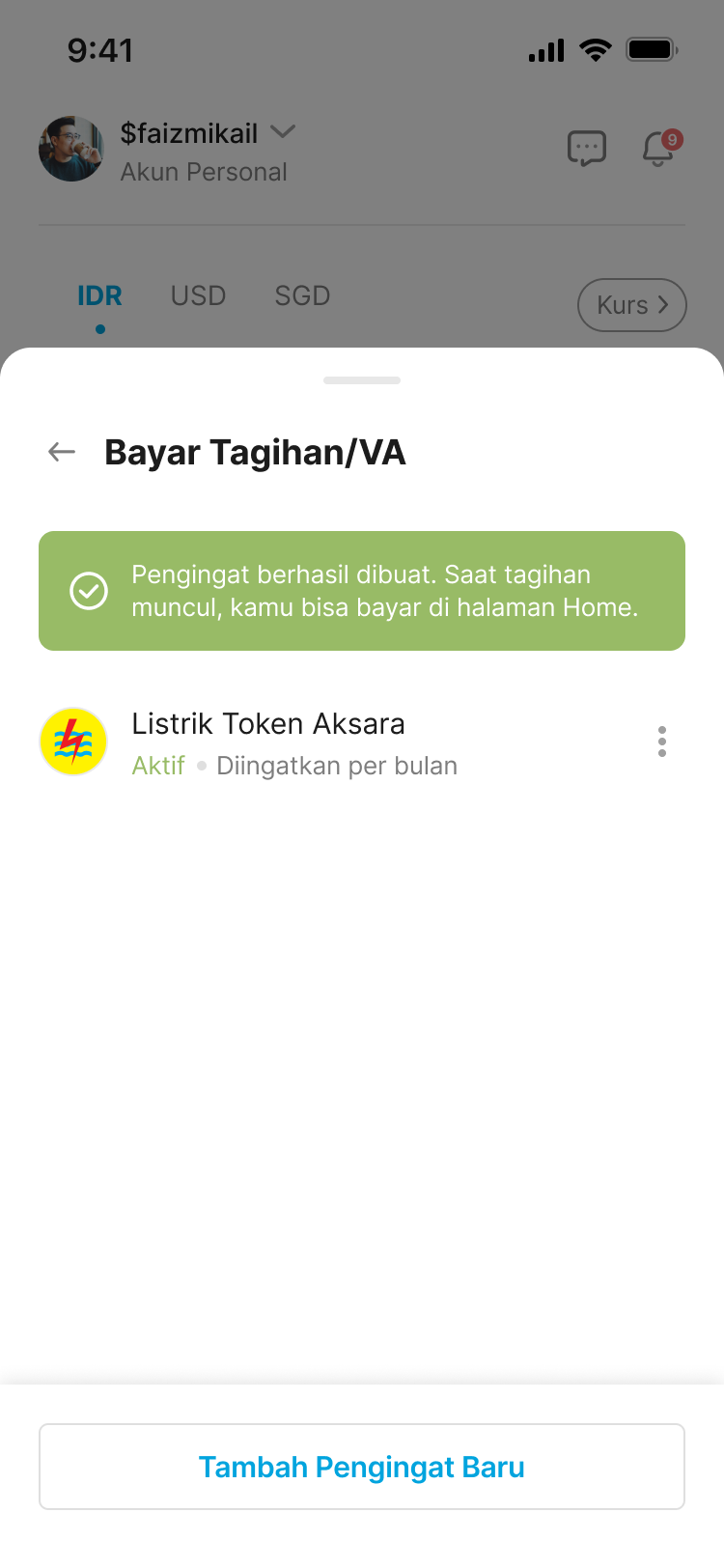Screen dimensions: 724x1568
Task: Open options for Listrik Token Aksara
Action: tap(661, 742)
